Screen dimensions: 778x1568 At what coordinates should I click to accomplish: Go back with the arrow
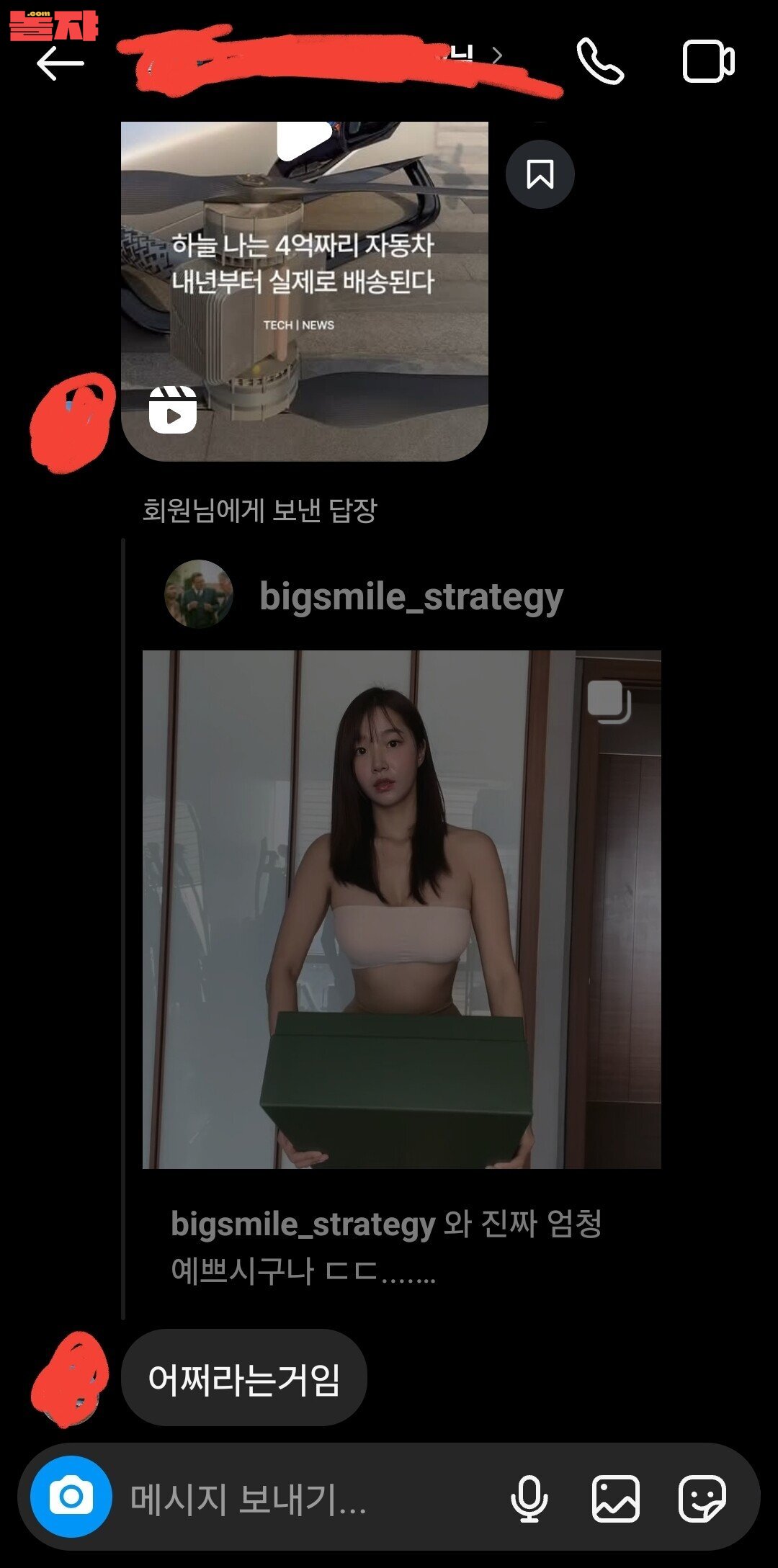click(61, 63)
